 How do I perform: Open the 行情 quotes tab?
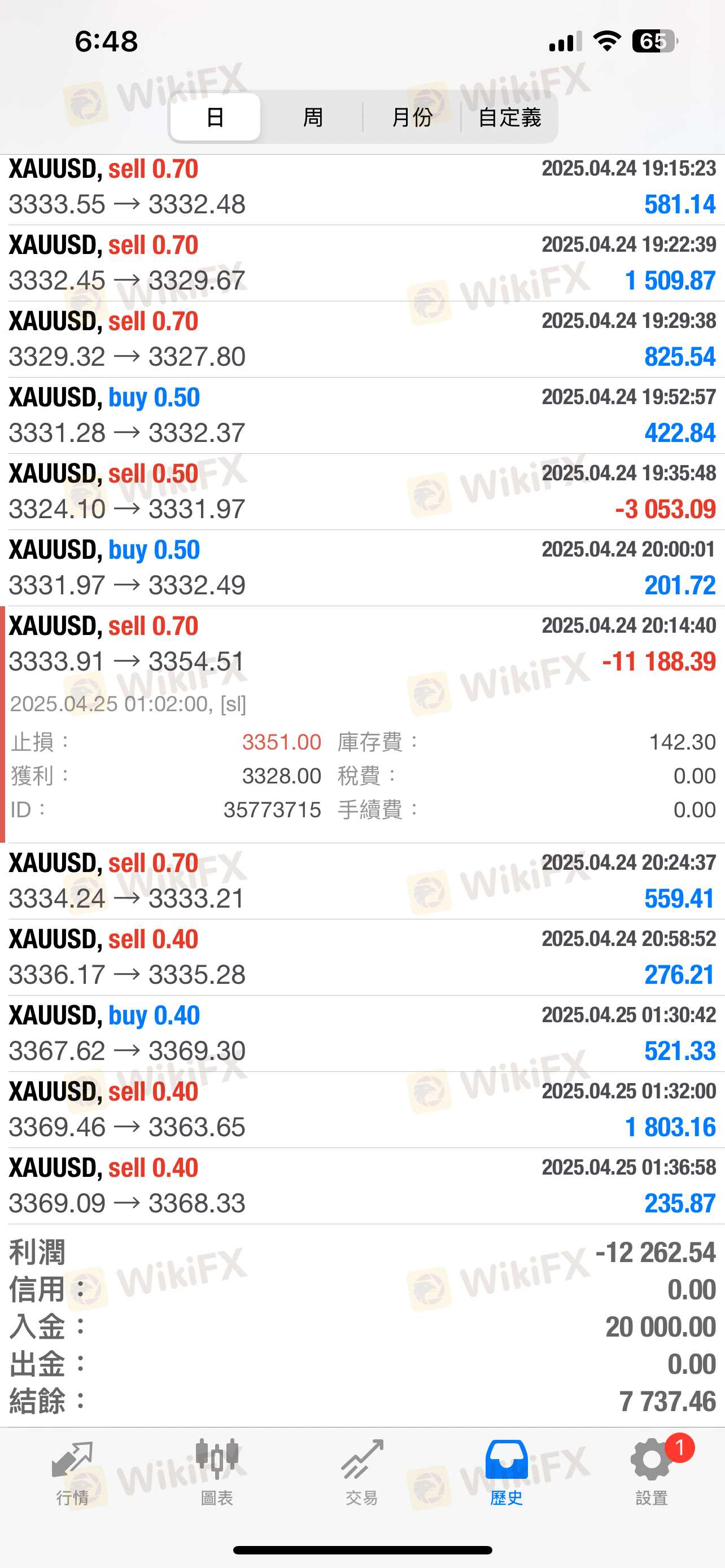(72, 1473)
